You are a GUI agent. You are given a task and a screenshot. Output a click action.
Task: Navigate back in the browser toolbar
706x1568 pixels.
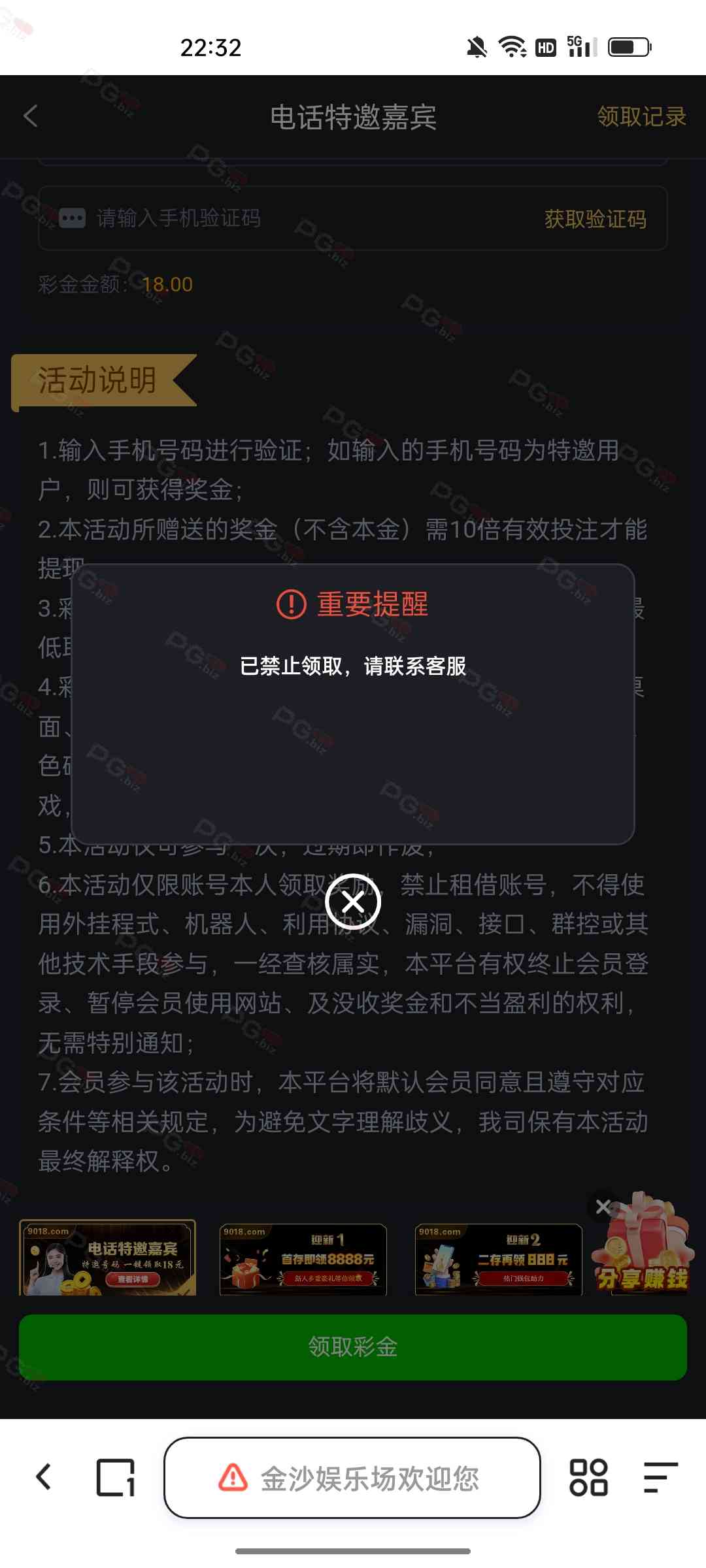pyautogui.click(x=44, y=1477)
